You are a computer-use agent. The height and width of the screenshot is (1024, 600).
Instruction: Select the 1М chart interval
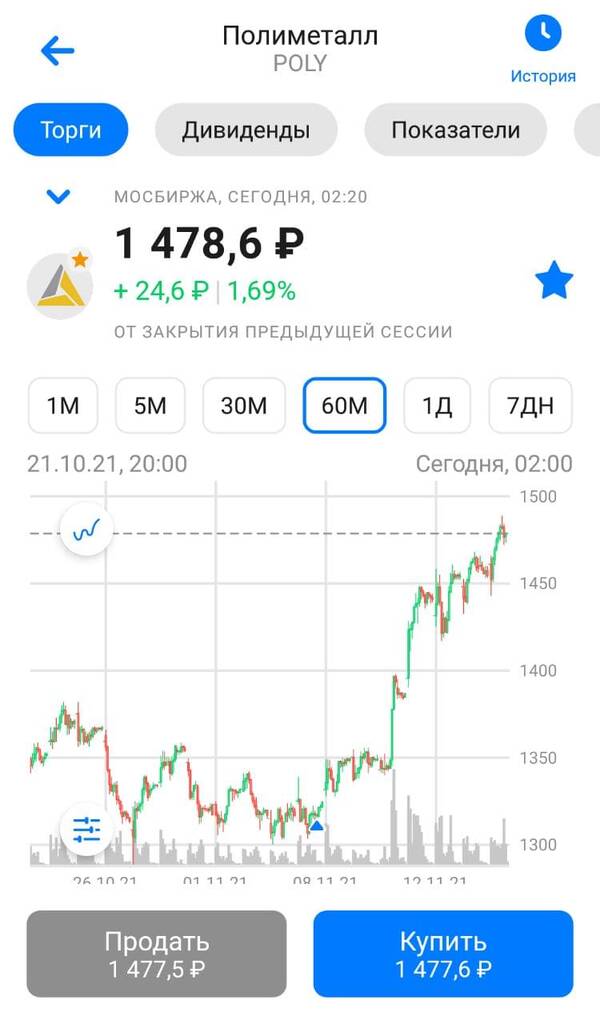[x=63, y=406]
